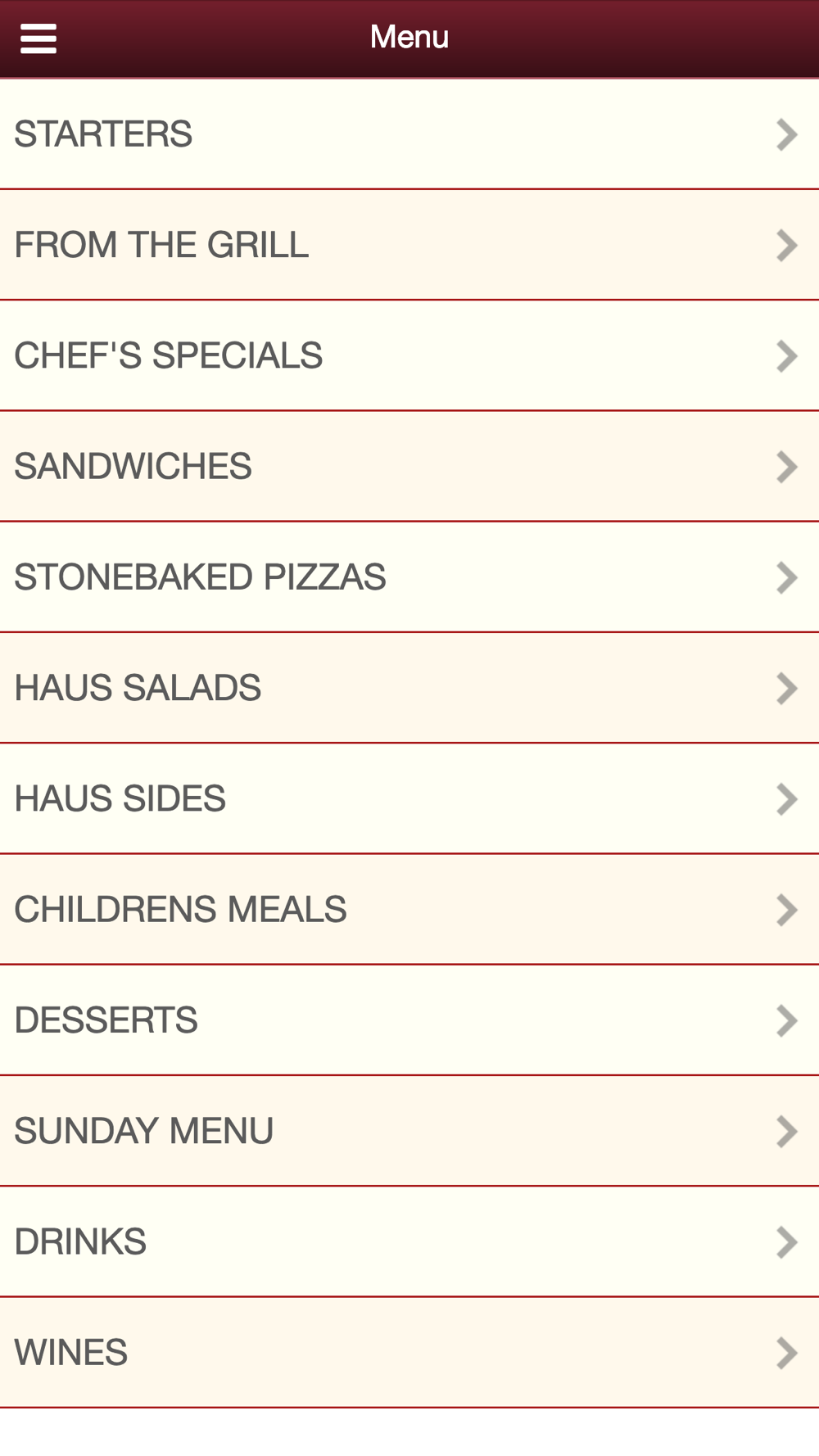View Haus Sides
Viewport: 819px width, 1456px height.
pos(409,798)
